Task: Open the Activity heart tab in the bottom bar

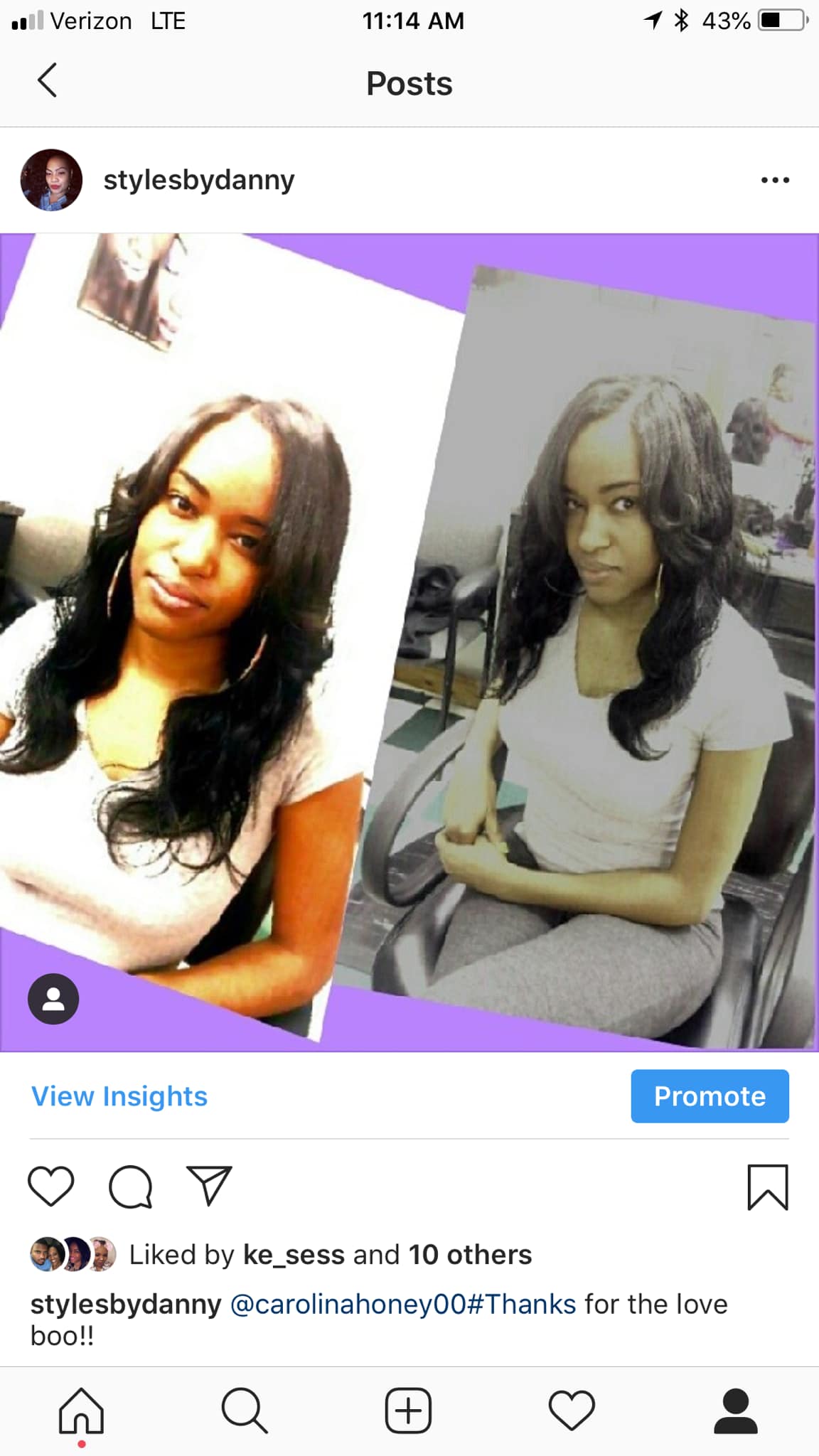Action: tap(572, 1410)
